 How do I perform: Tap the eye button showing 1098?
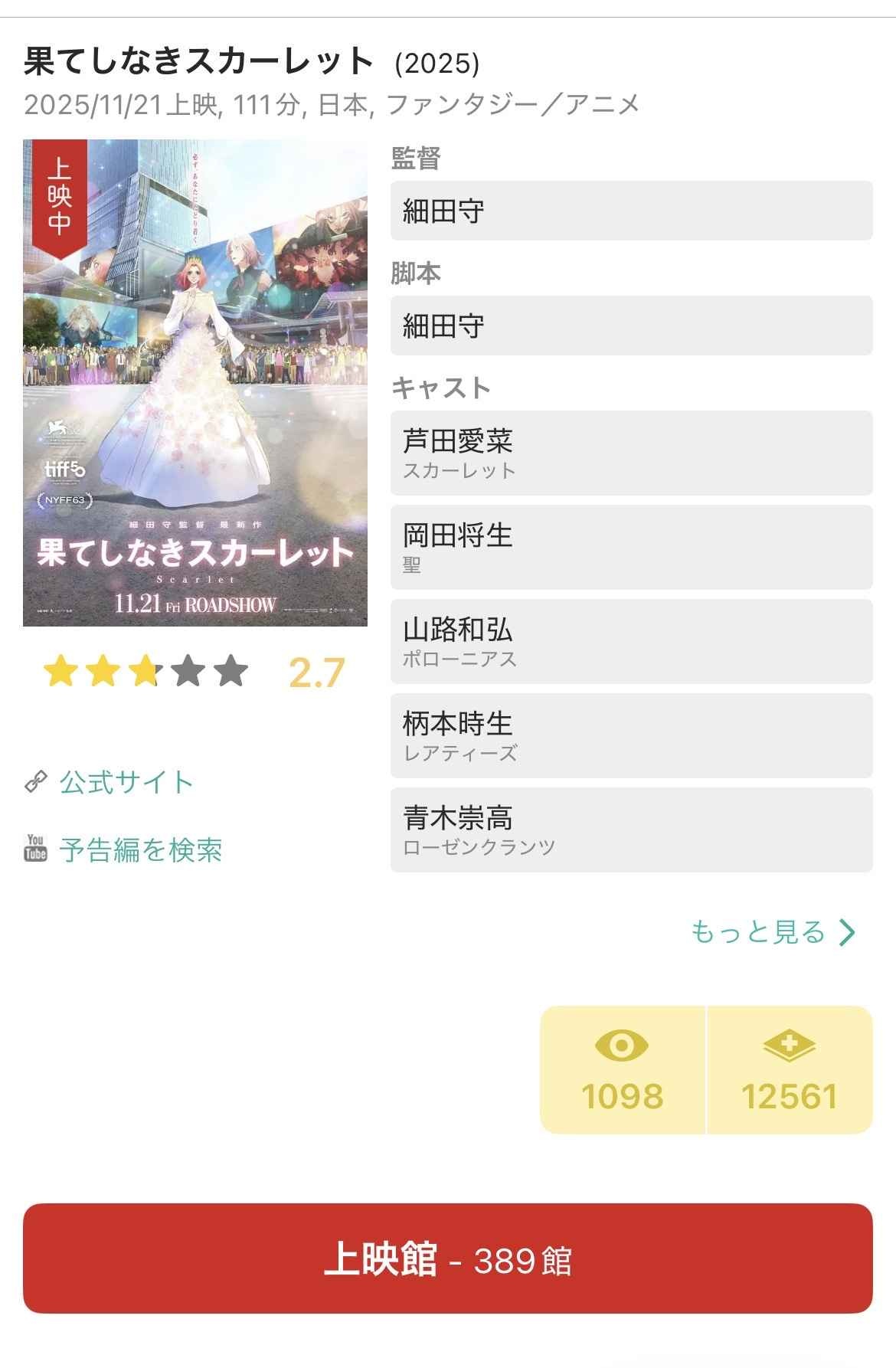click(x=622, y=1070)
